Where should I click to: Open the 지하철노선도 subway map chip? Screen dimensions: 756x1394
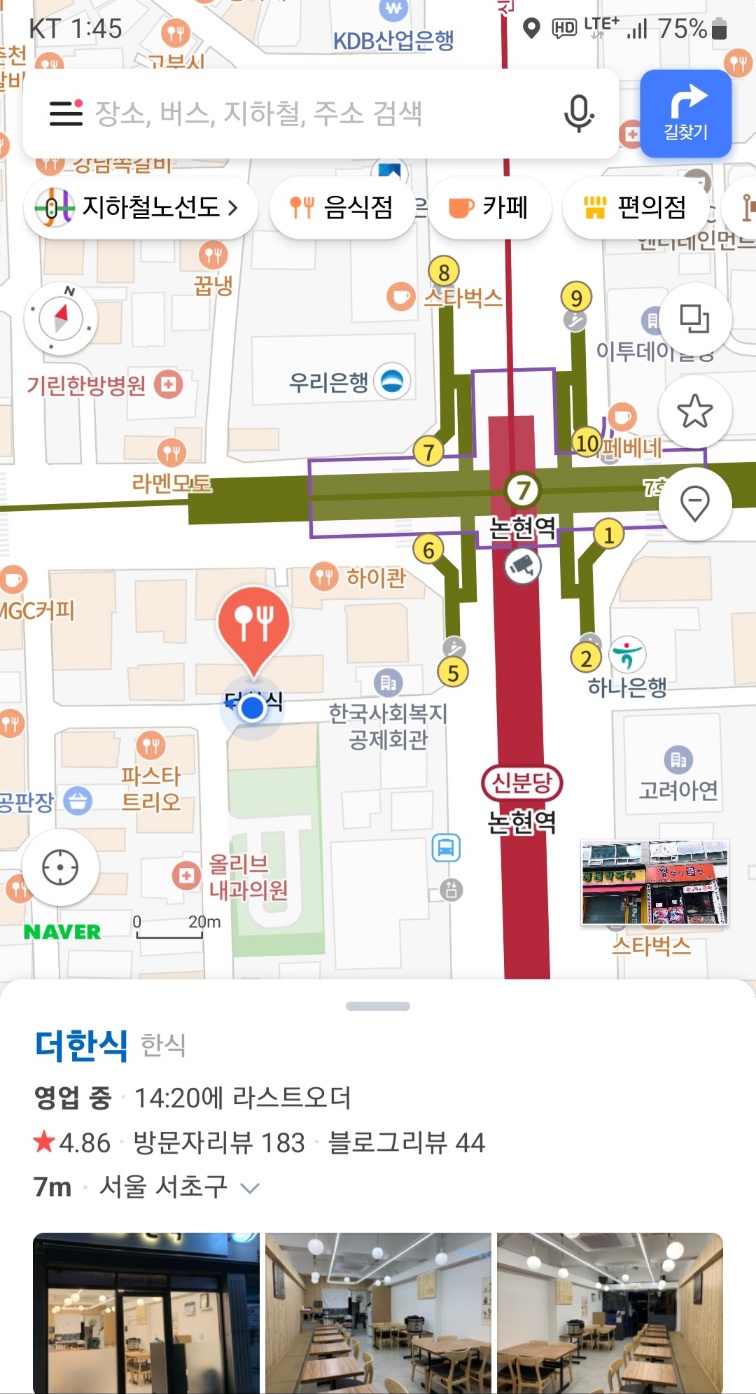click(141, 208)
